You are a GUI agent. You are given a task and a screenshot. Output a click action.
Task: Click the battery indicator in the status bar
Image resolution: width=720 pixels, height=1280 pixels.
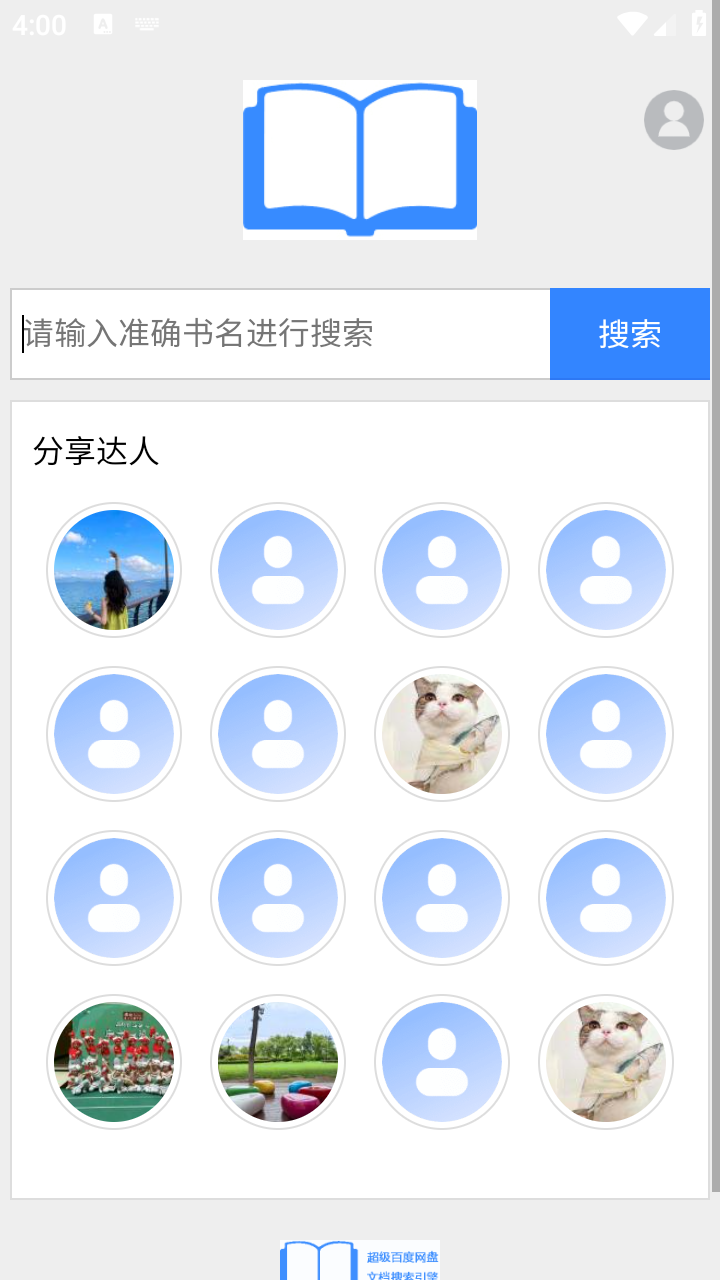point(697,22)
